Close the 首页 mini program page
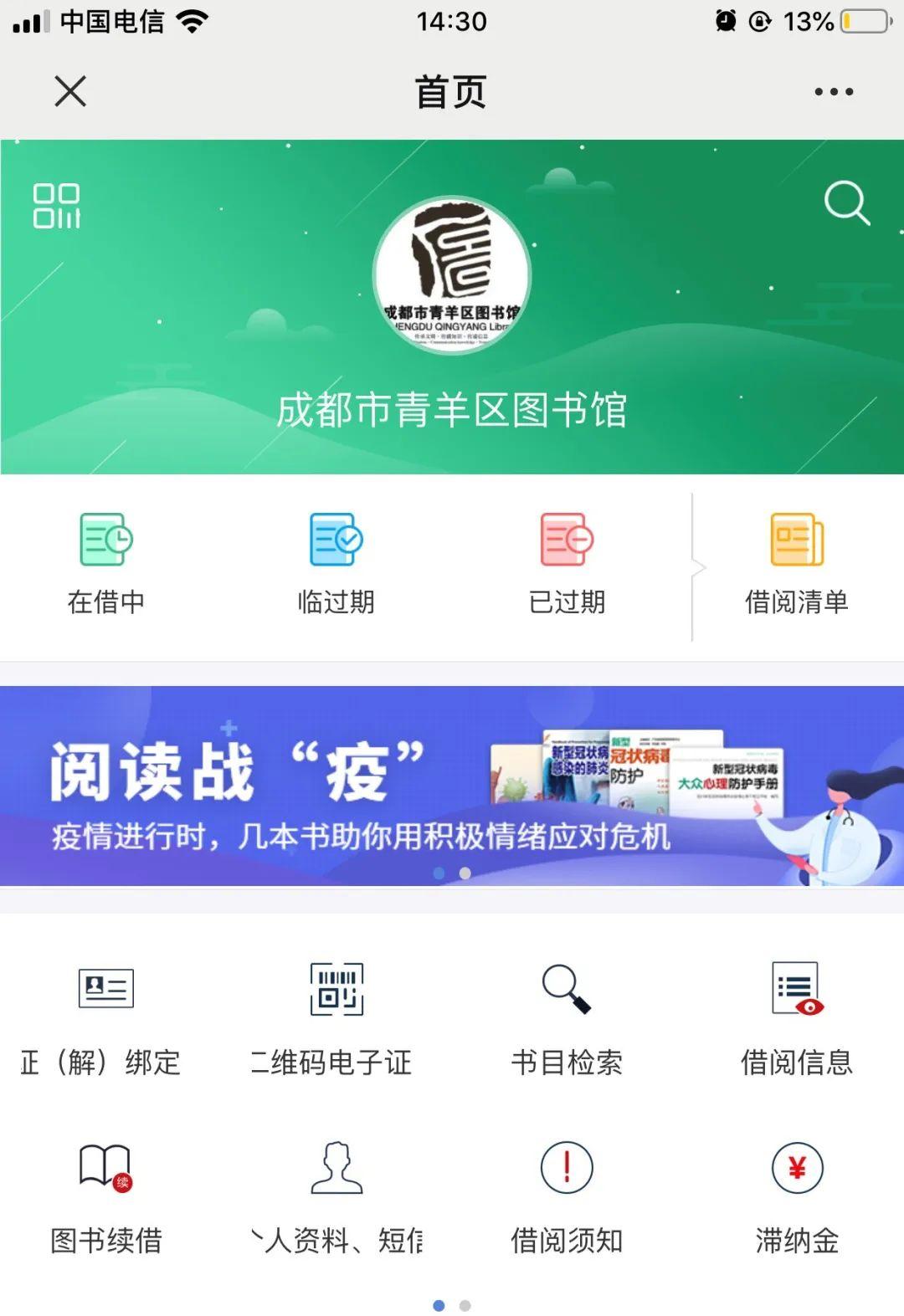Viewport: 904px width, 1316px height. click(70, 91)
